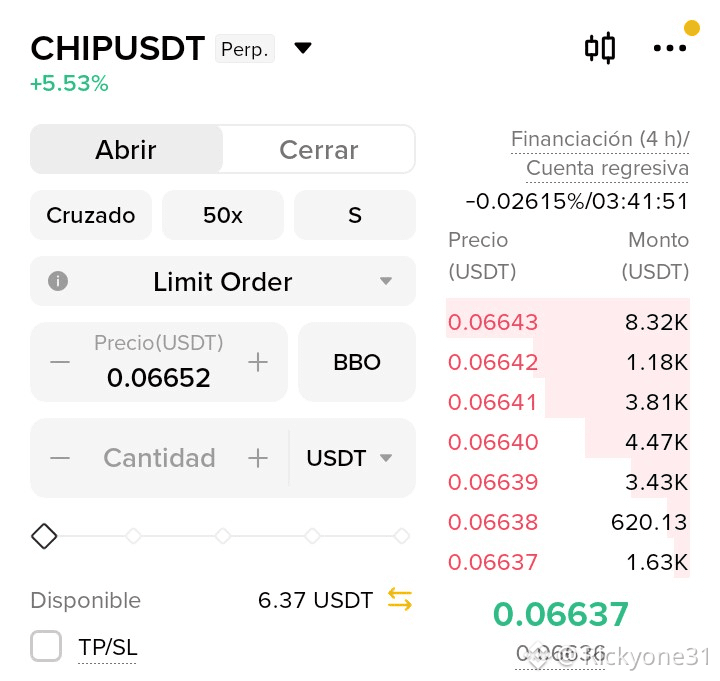Viewport: 720px width, 681px height.
Task: Expand the Limit Order type dropdown
Action: 223,281
